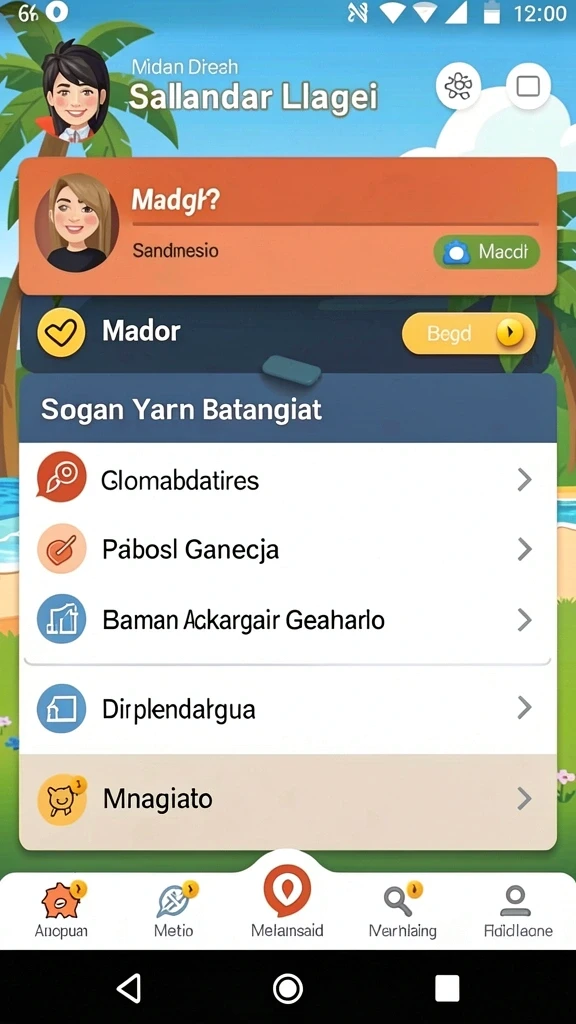Open the Pabosl Ganecja row
Viewport: 576px width, 1024px height.
(287, 550)
